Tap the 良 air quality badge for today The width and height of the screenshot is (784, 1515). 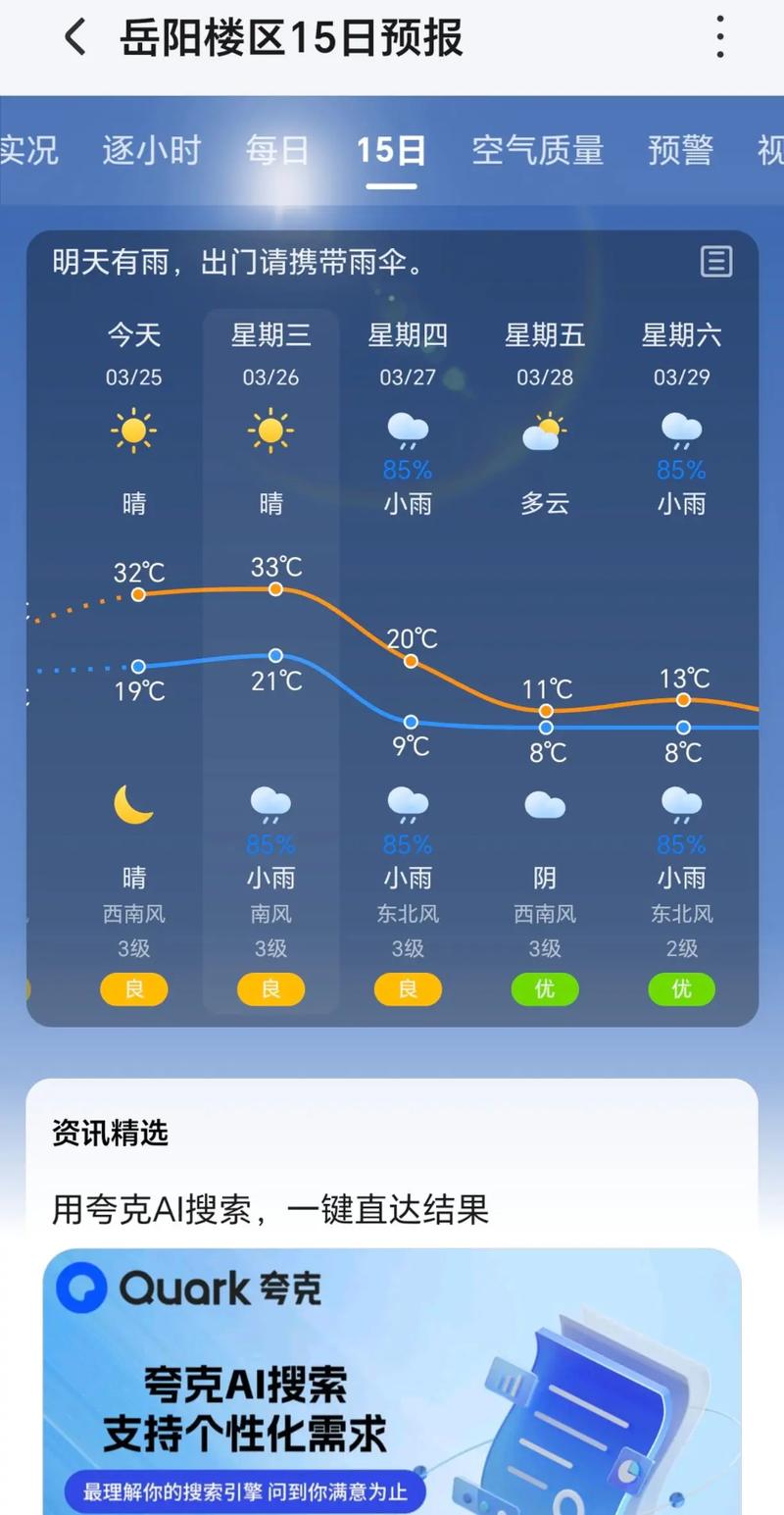pyautogui.click(x=134, y=988)
